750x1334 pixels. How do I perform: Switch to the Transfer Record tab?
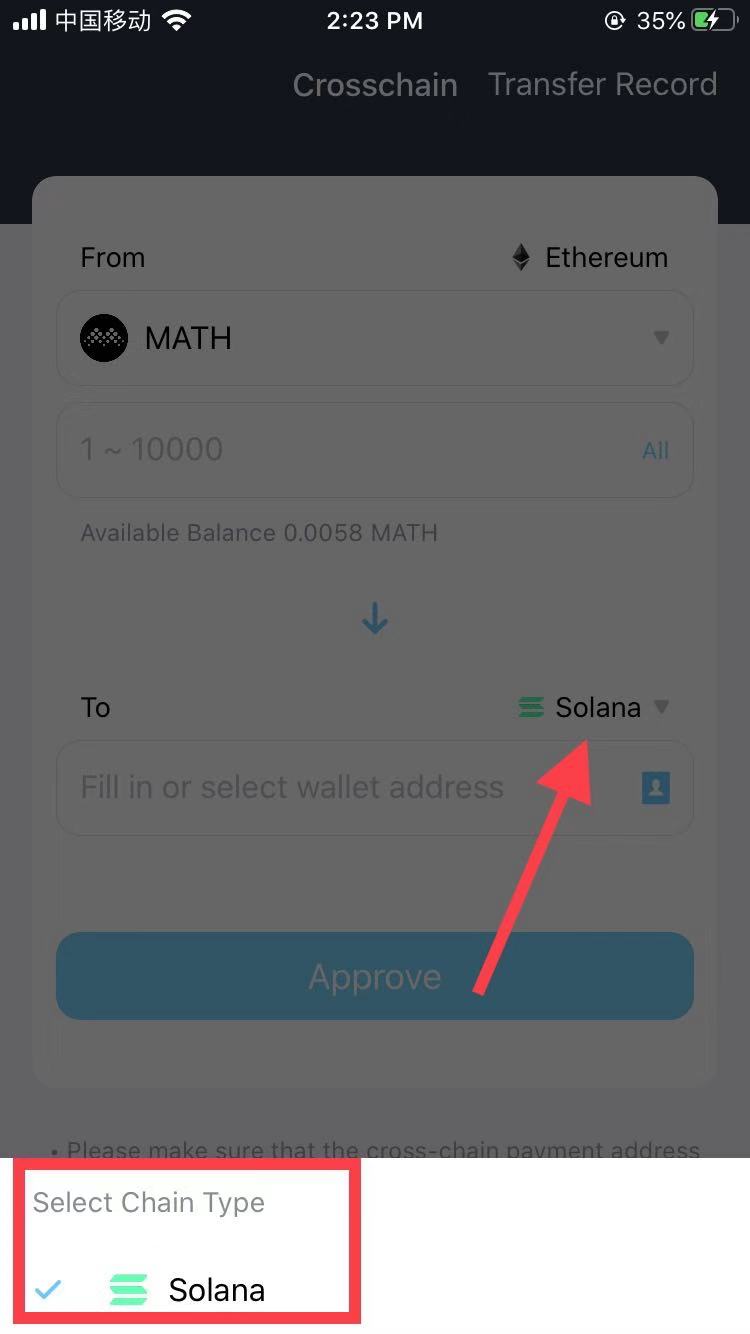pos(602,85)
